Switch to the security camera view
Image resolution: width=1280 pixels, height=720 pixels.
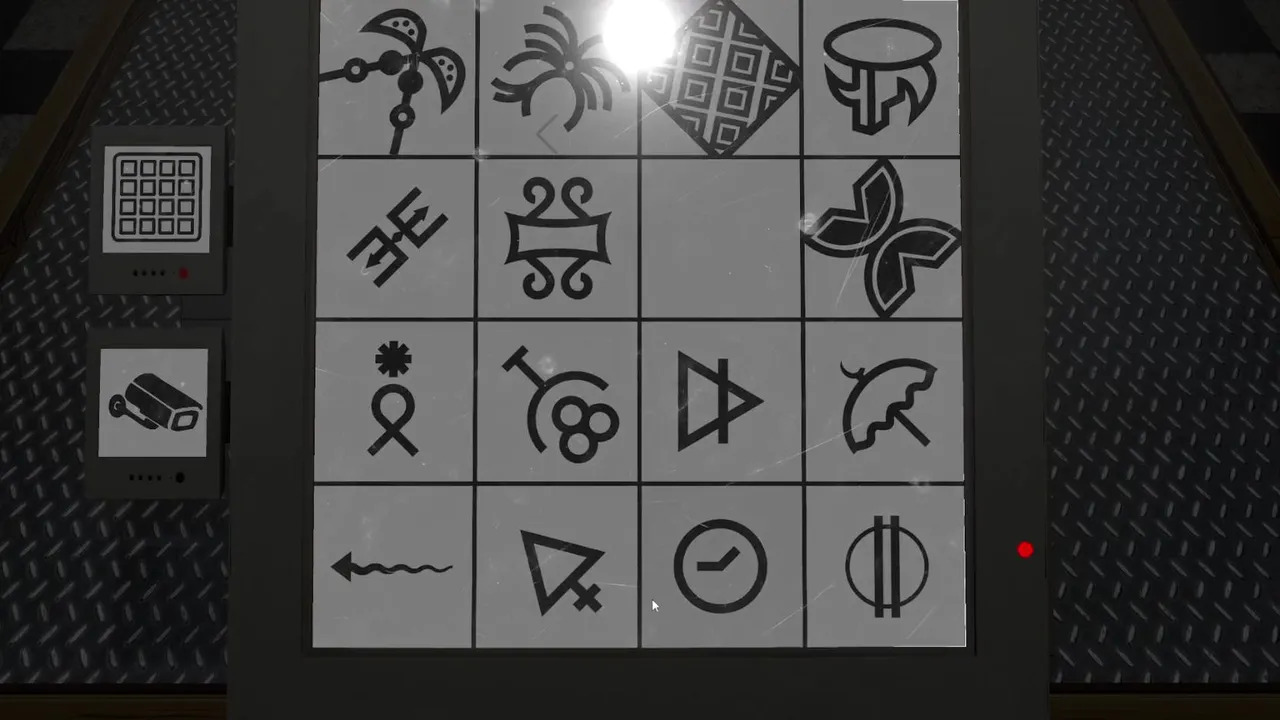pos(154,402)
